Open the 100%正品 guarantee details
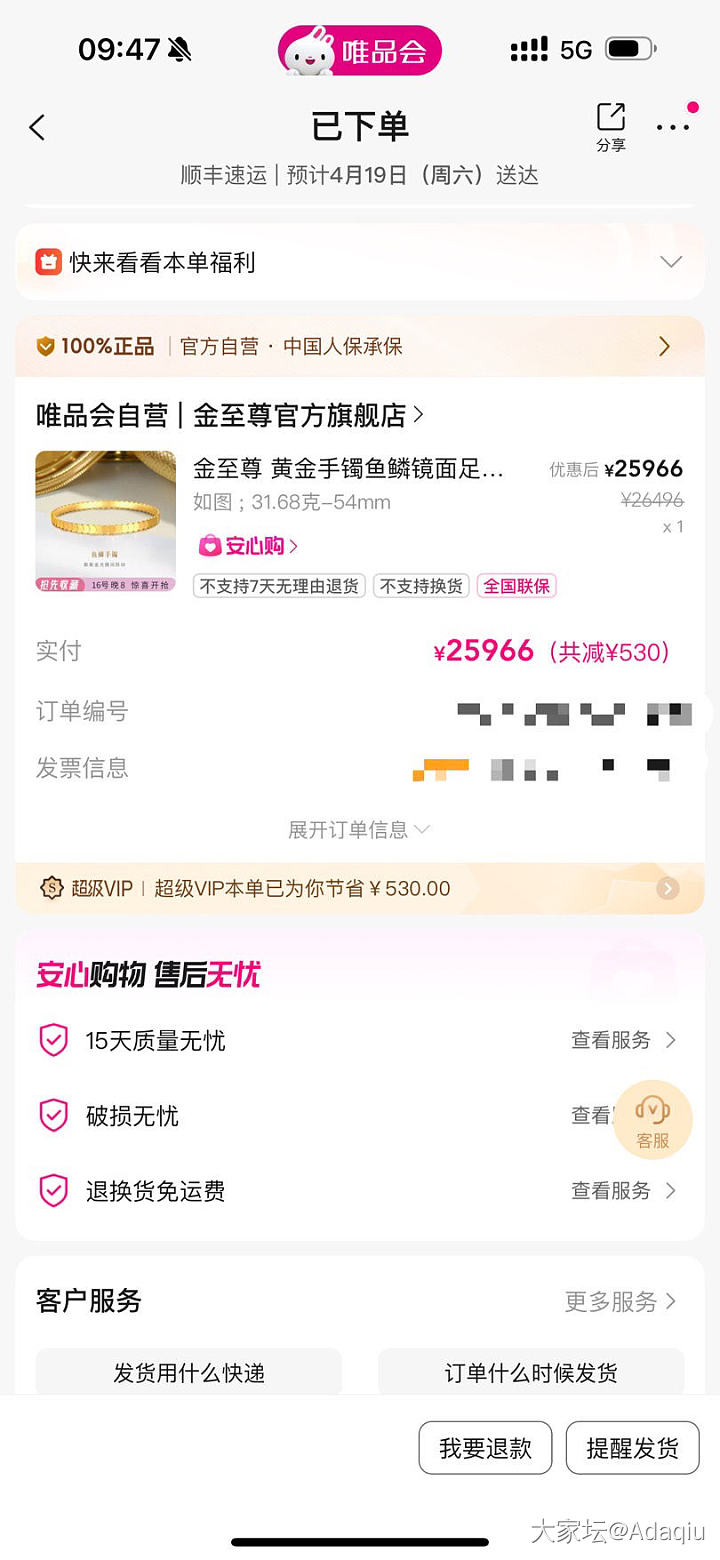720x1560 pixels. point(360,346)
